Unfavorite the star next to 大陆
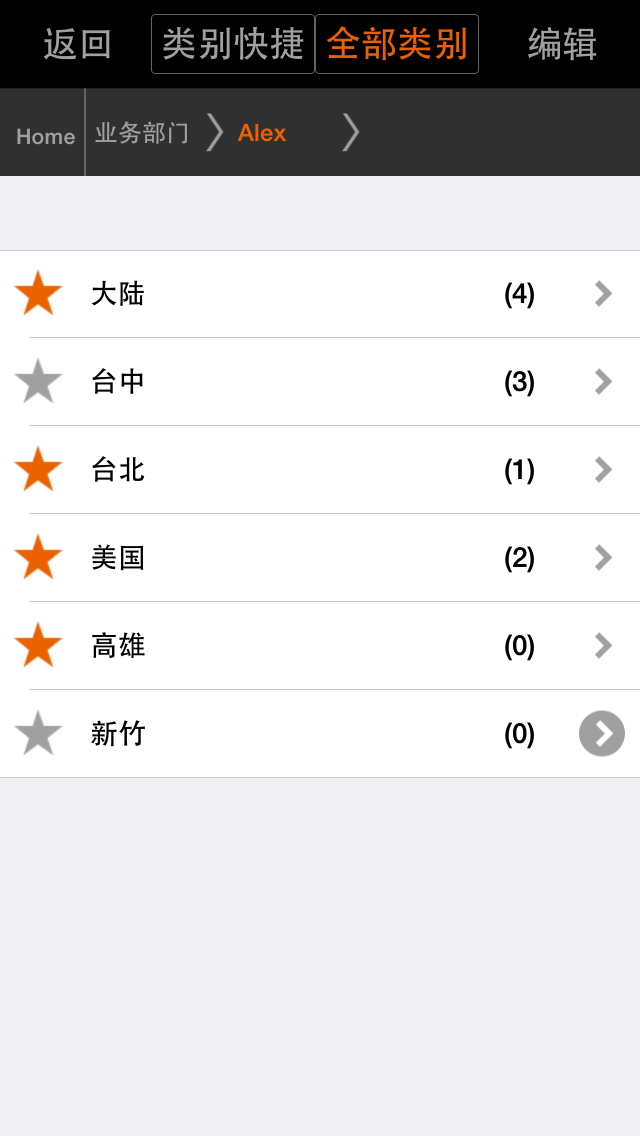This screenshot has width=640, height=1136. 39,294
